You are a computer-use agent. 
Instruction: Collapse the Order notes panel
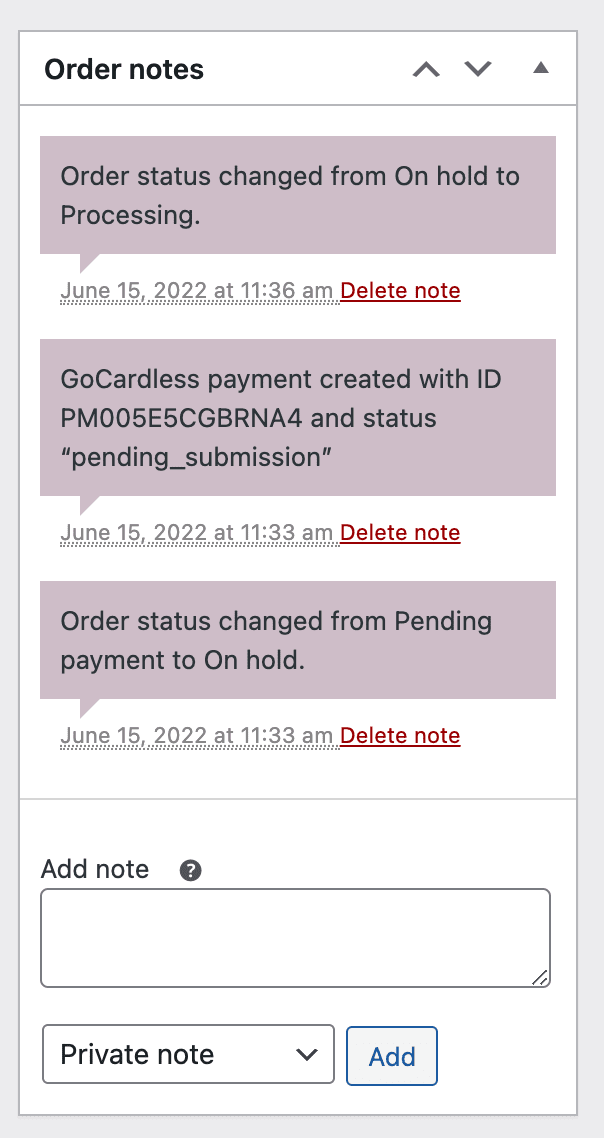540,69
